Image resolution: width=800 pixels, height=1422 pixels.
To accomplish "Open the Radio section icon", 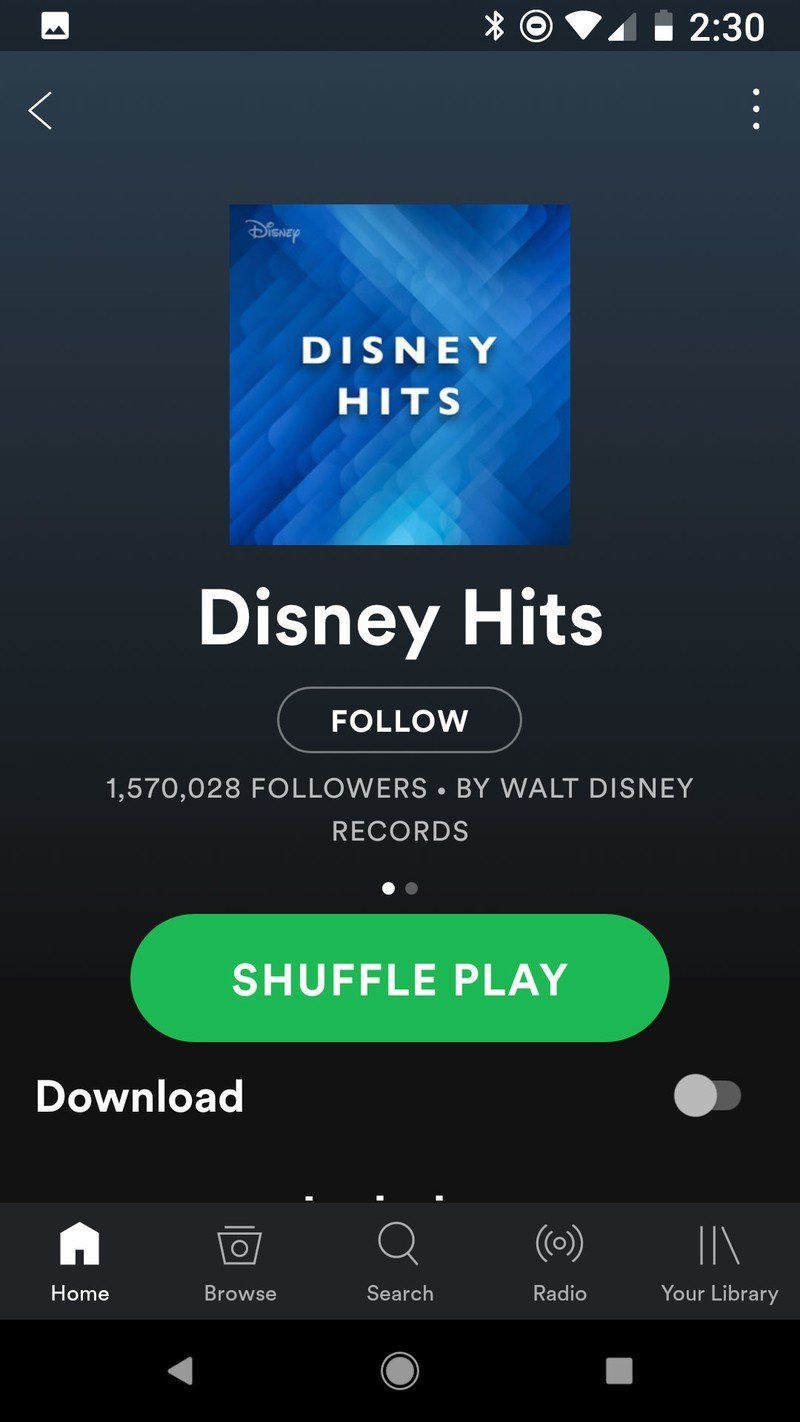I will (x=559, y=1243).
